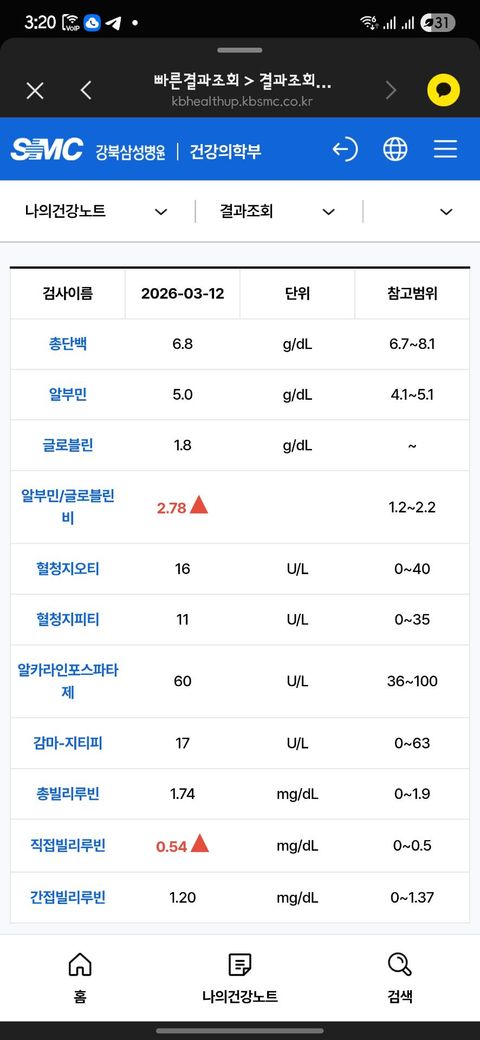This screenshot has height=1040, width=480.
Task: Open the hamburger menu
Action: tap(446, 149)
